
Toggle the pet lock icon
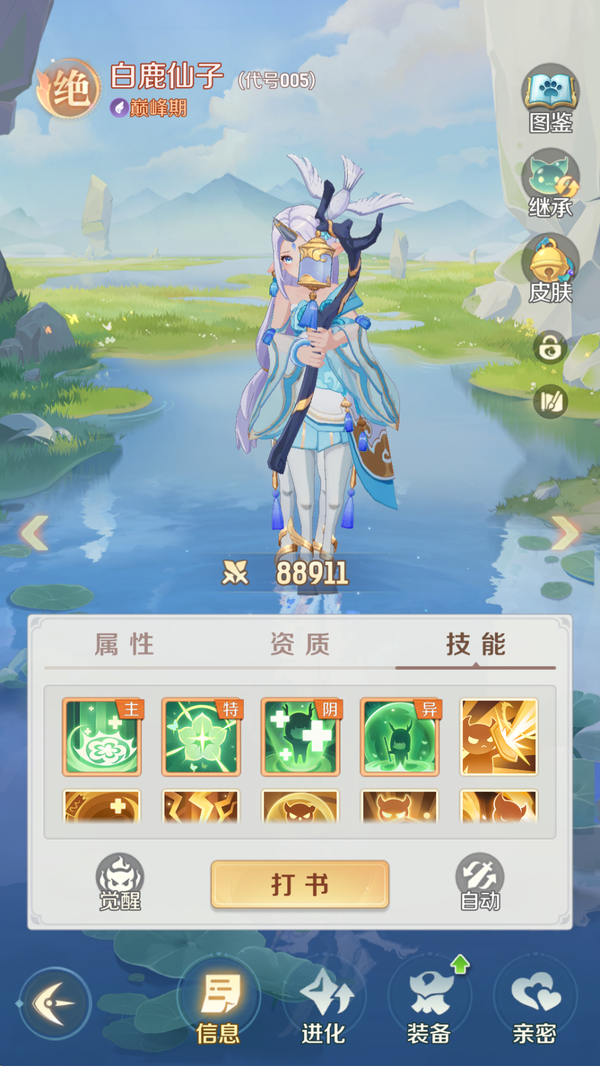[x=550, y=347]
